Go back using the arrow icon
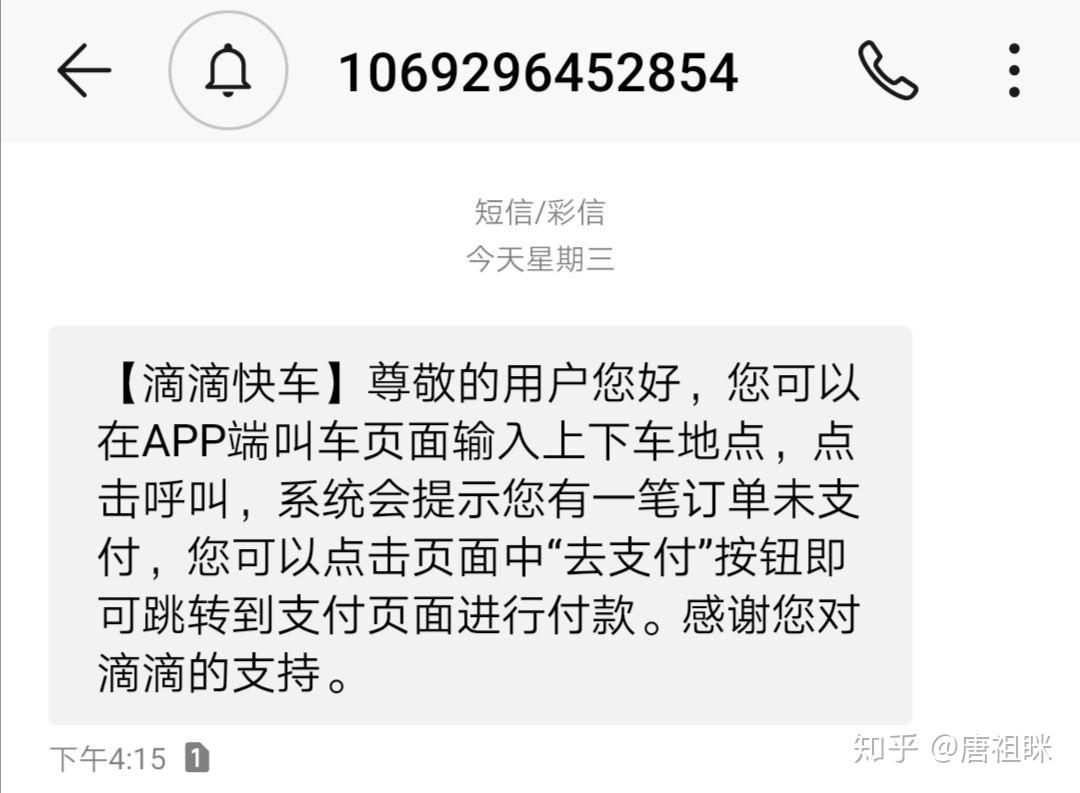This screenshot has height=793, width=1080. point(83,72)
